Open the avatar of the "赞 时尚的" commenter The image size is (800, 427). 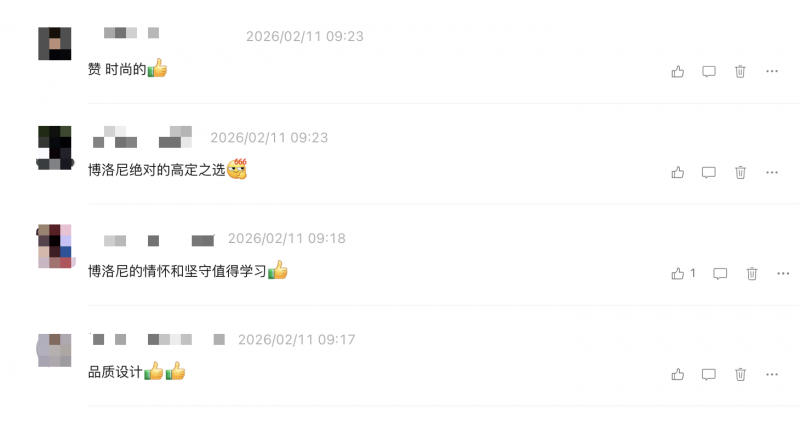pyautogui.click(x=54, y=44)
